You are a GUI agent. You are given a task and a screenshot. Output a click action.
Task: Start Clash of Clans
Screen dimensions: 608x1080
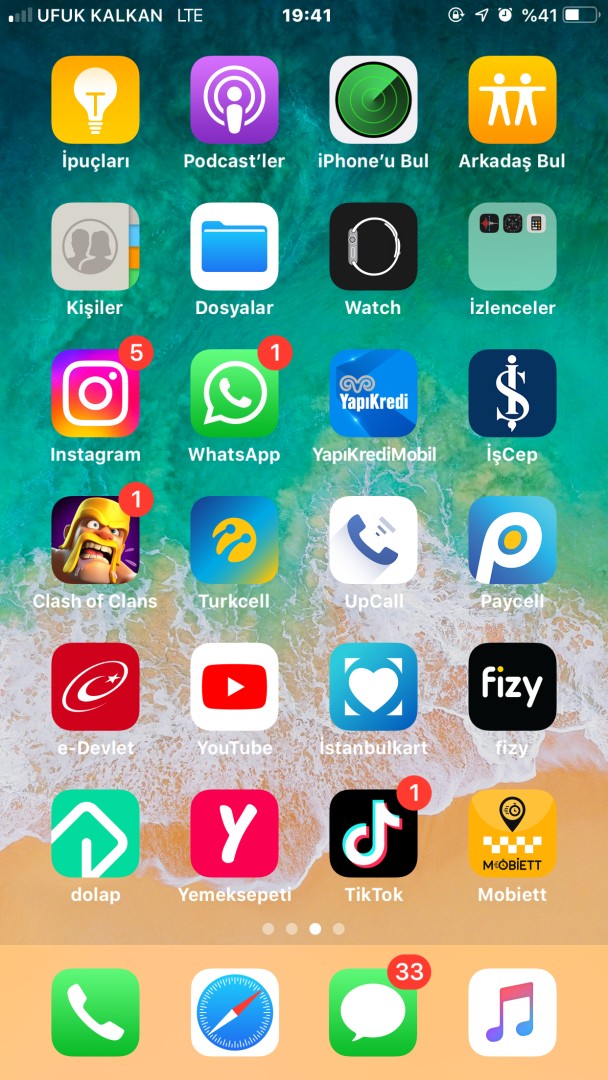95,540
